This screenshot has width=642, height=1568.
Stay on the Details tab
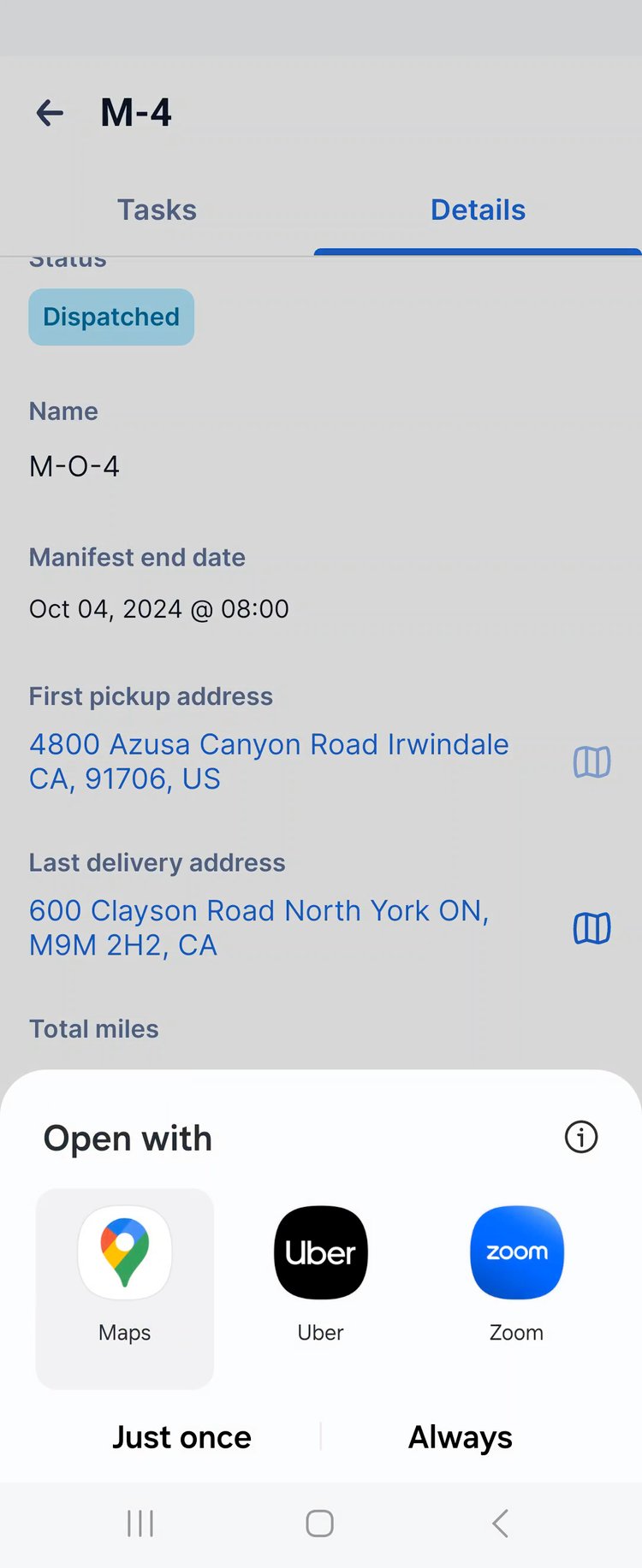pyautogui.click(x=478, y=210)
